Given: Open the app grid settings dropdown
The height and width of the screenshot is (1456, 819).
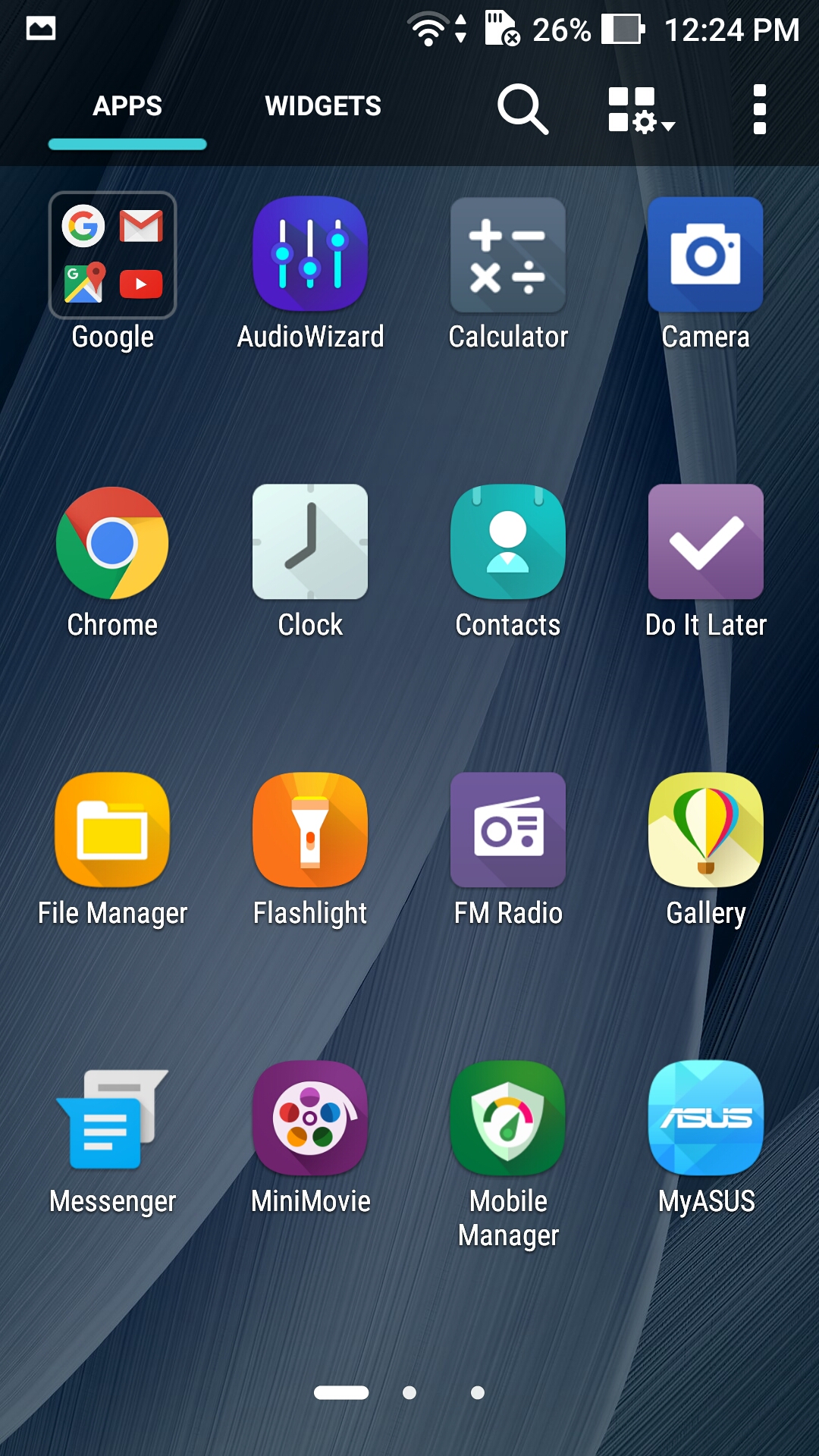Looking at the screenshot, I should [641, 109].
